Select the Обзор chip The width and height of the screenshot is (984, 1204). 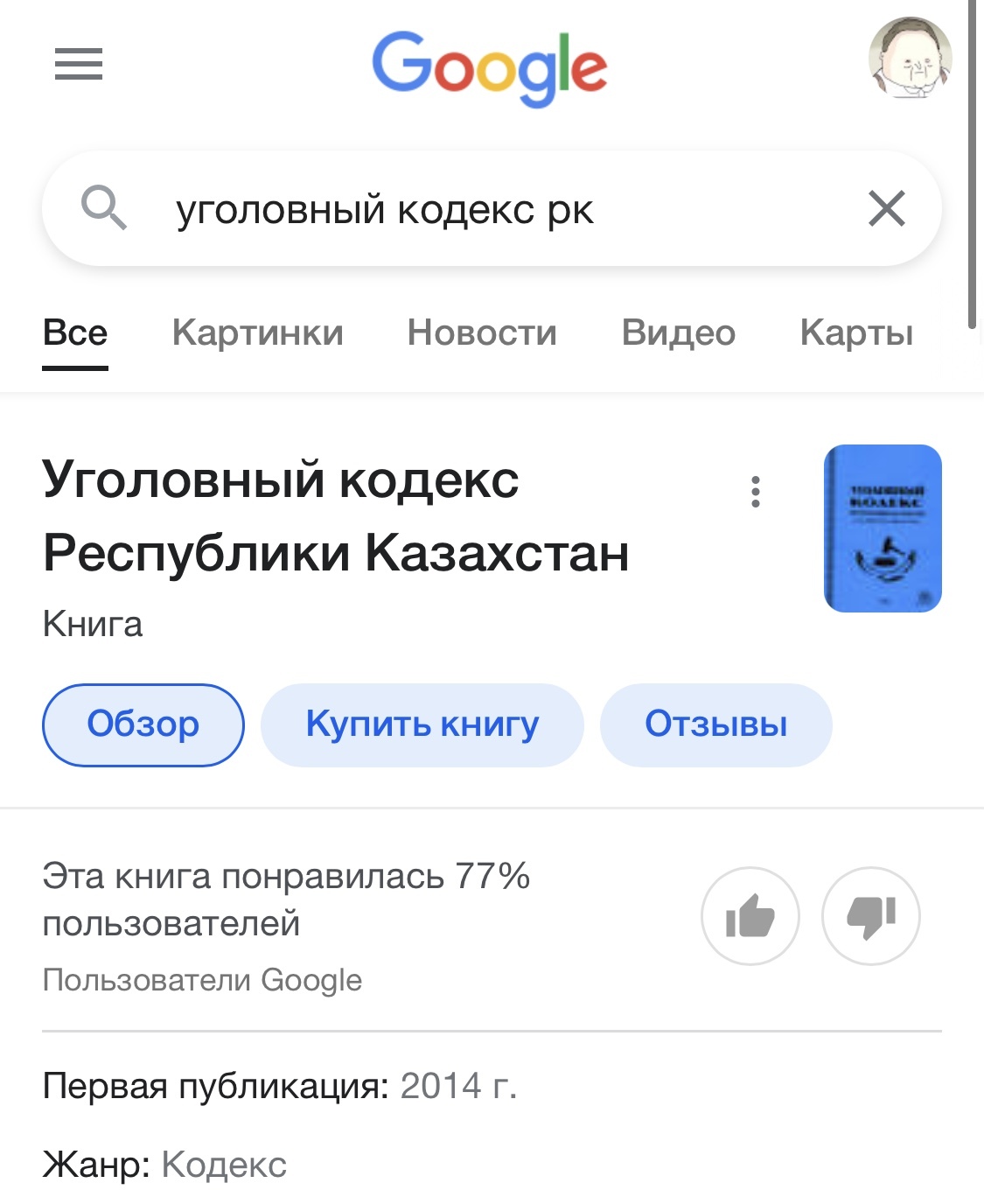pos(143,724)
